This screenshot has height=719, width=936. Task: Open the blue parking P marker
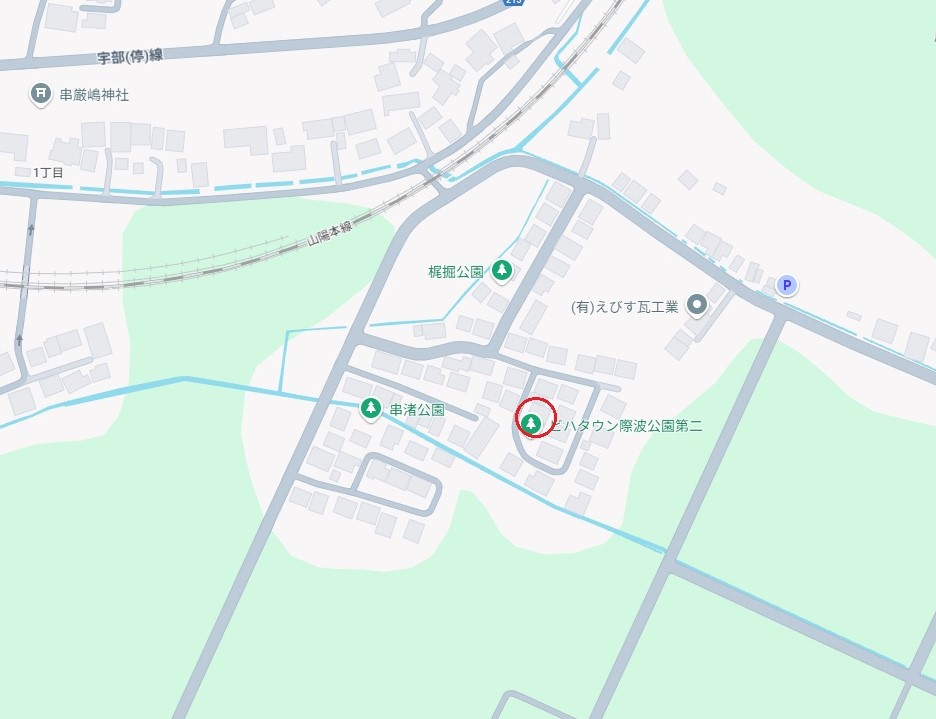pos(787,286)
